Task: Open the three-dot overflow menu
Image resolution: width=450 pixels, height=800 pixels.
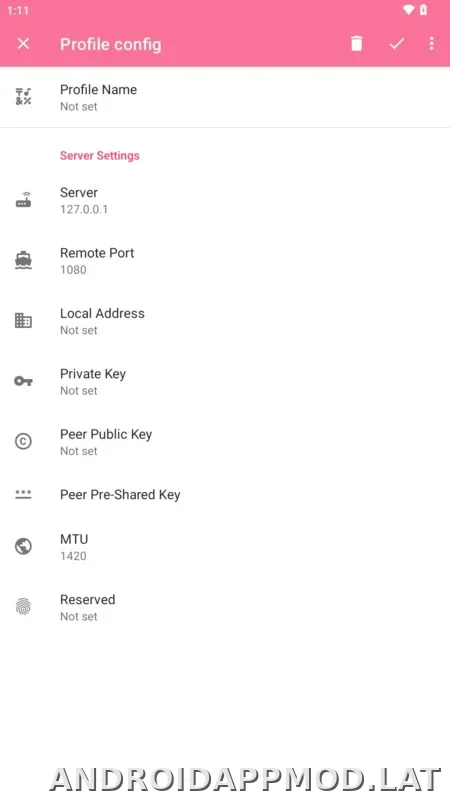Action: click(432, 44)
